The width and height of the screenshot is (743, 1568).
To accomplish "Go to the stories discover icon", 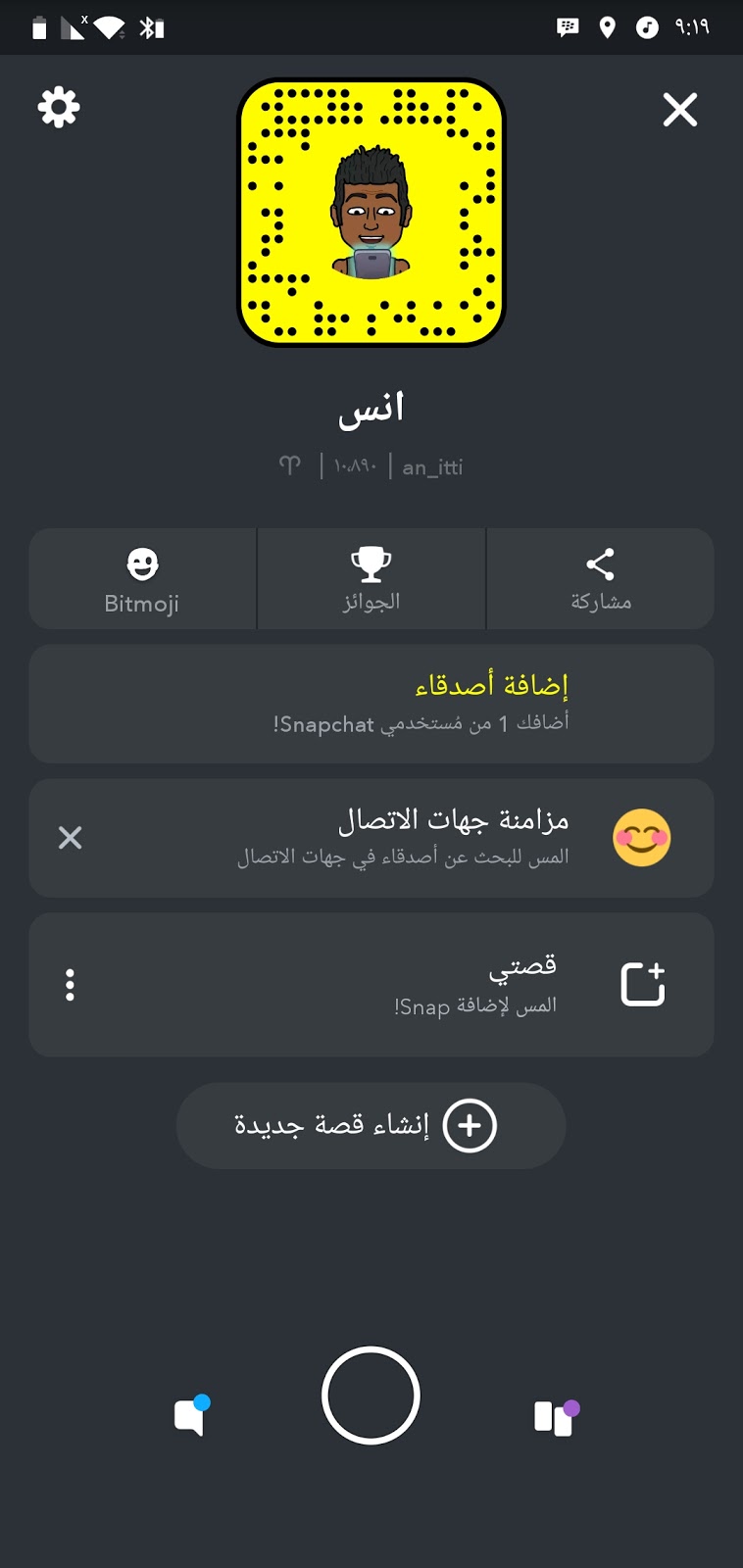I will point(555,1417).
